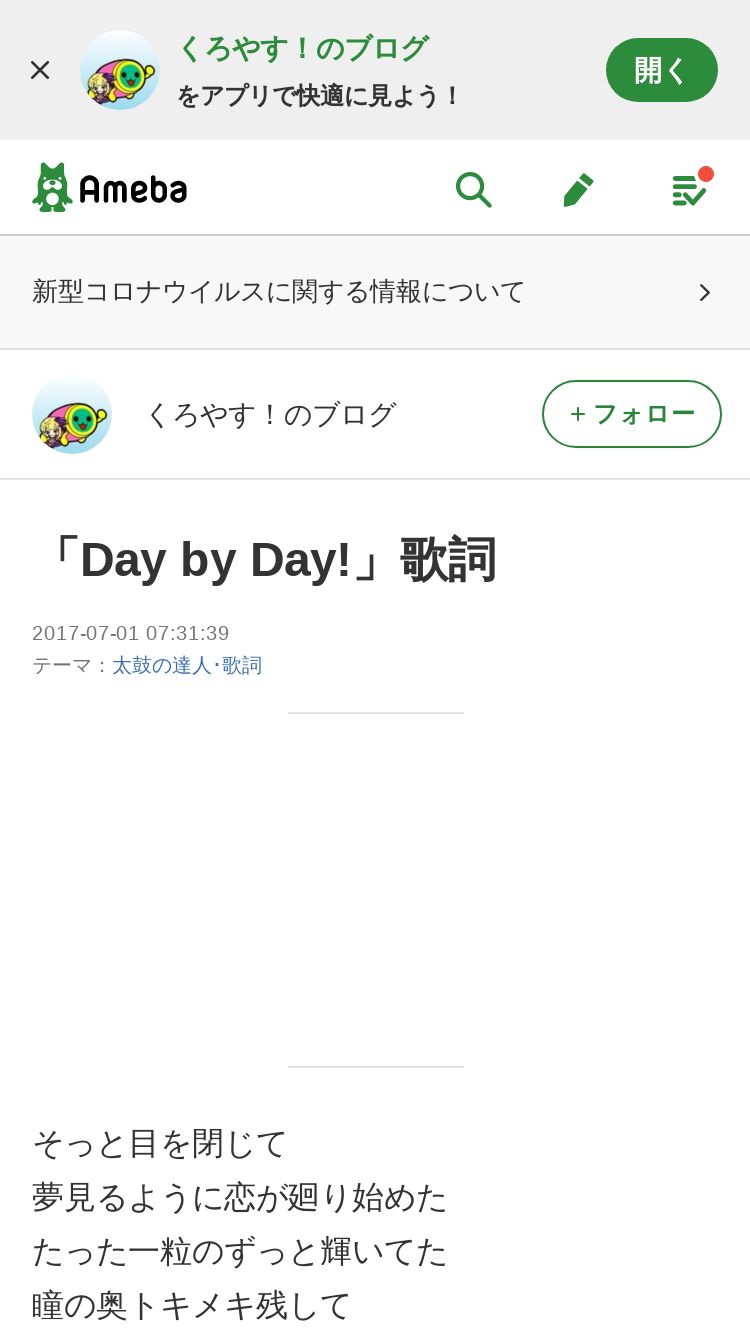Open the くろやす！のブログ profile avatar
This screenshot has width=750, height=1334.
coord(72,414)
